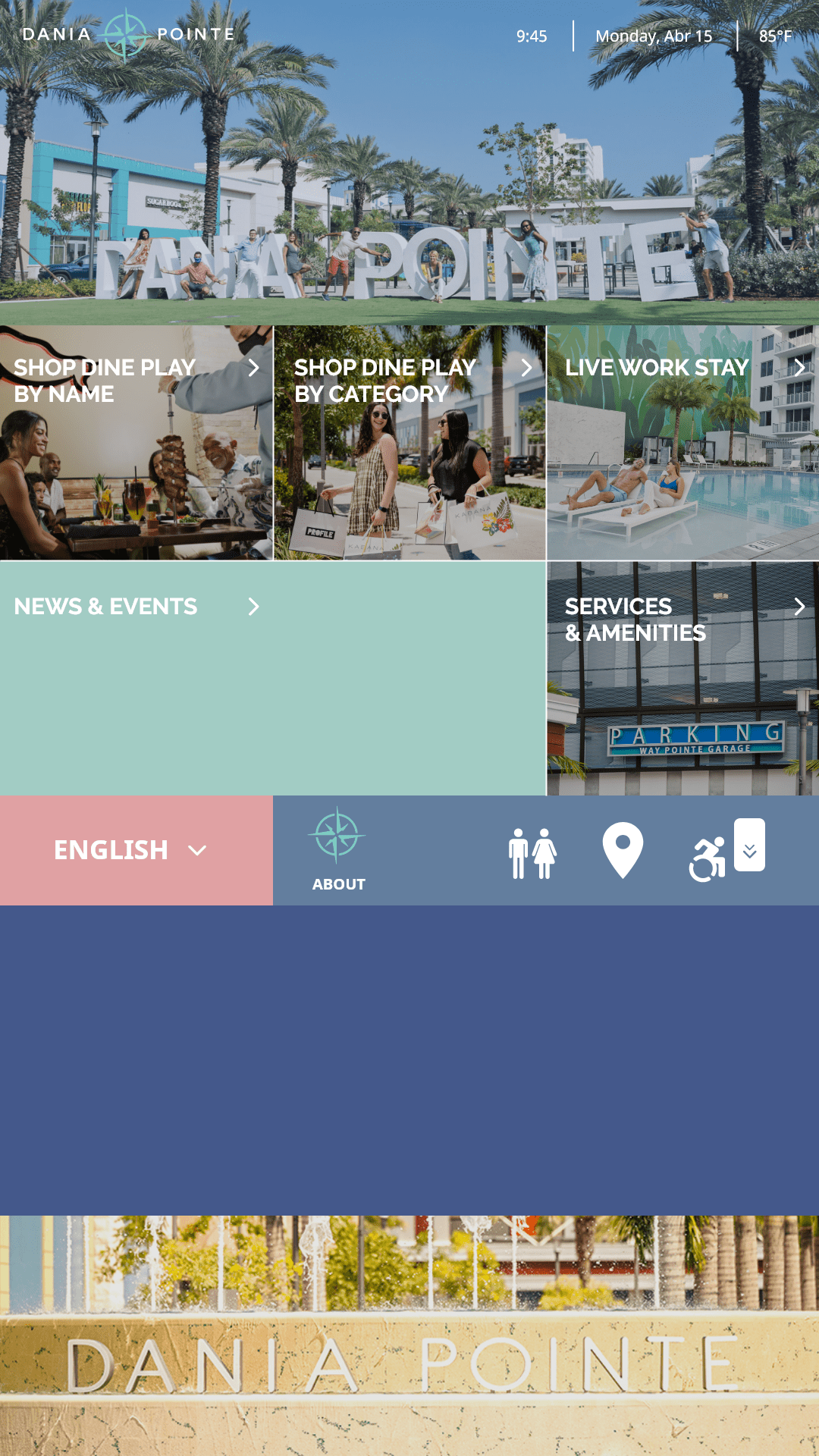Open Shop Dine Play By Category tile
The image size is (819, 1456).
[x=409, y=443]
